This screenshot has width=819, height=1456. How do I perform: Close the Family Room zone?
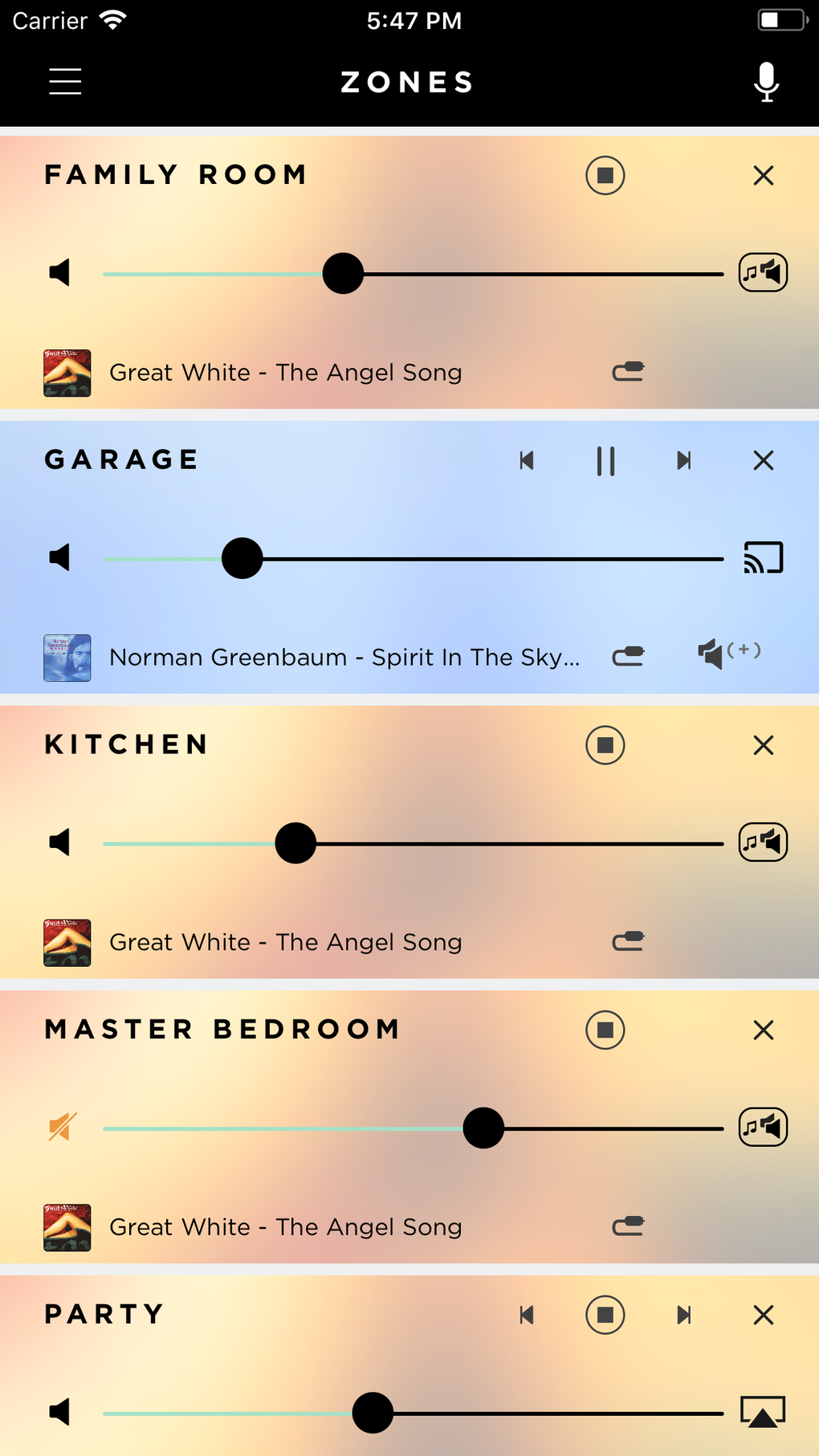pos(763,175)
